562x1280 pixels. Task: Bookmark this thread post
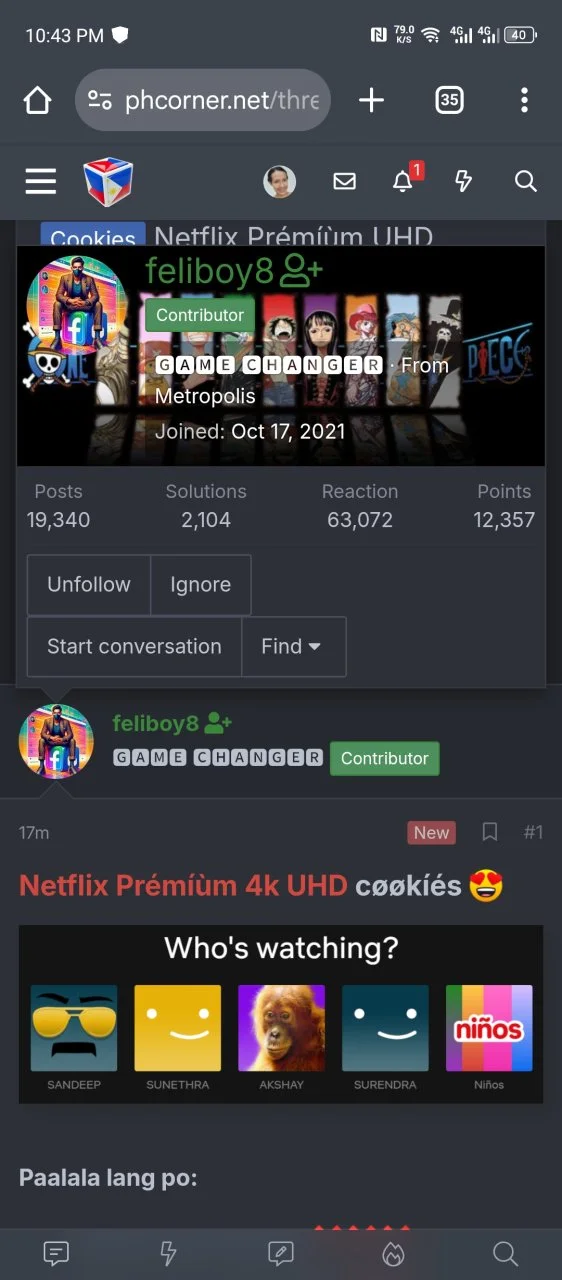coord(490,832)
